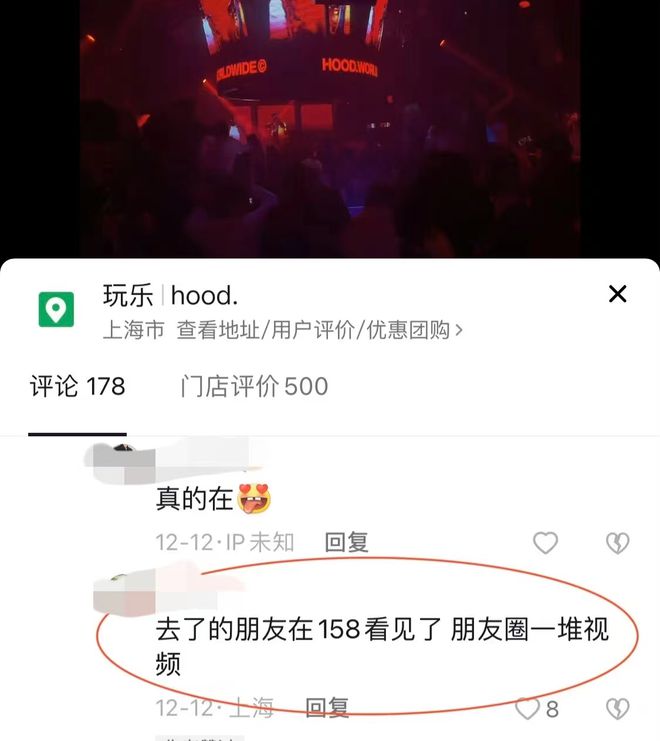This screenshot has width=660, height=741.
Task: Reply to the 真的在 comment
Action: [346, 543]
